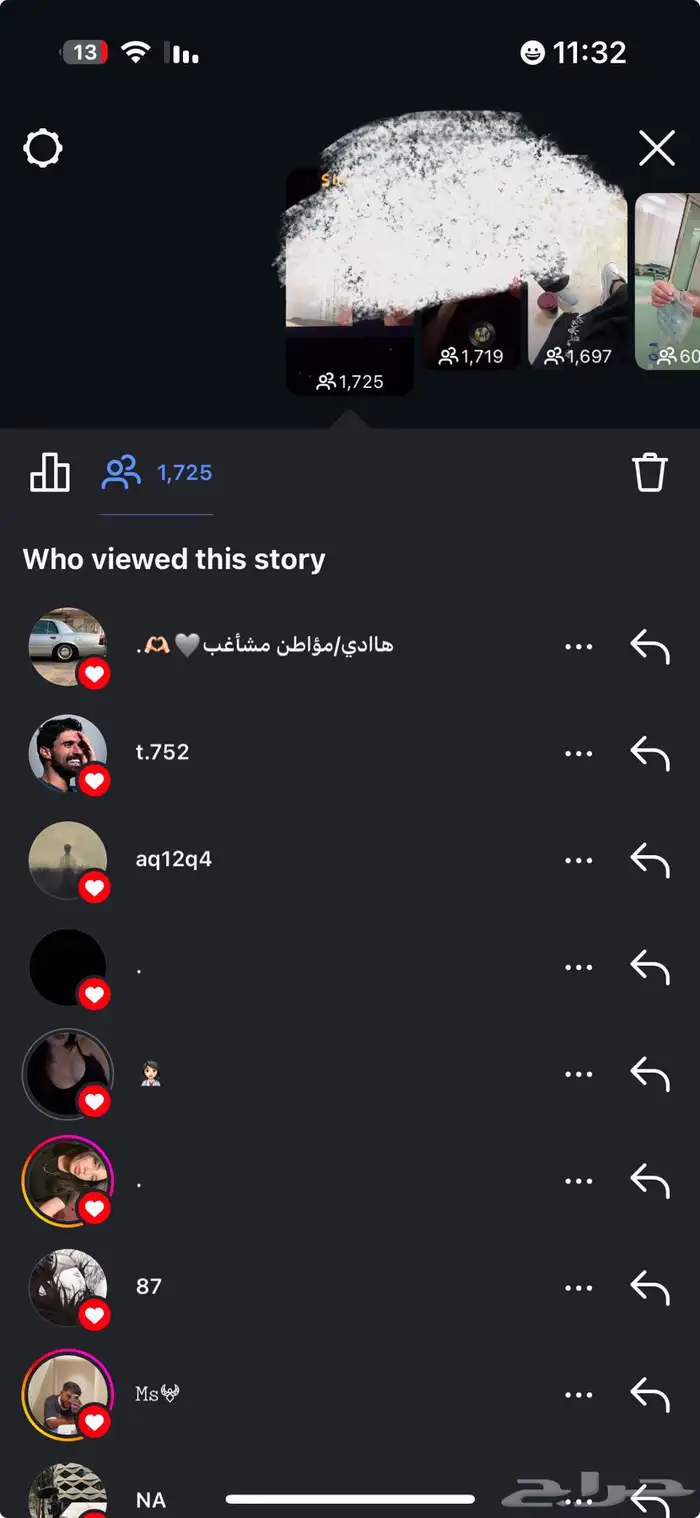Open story settings gear icon
700x1518 pixels.
43,149
